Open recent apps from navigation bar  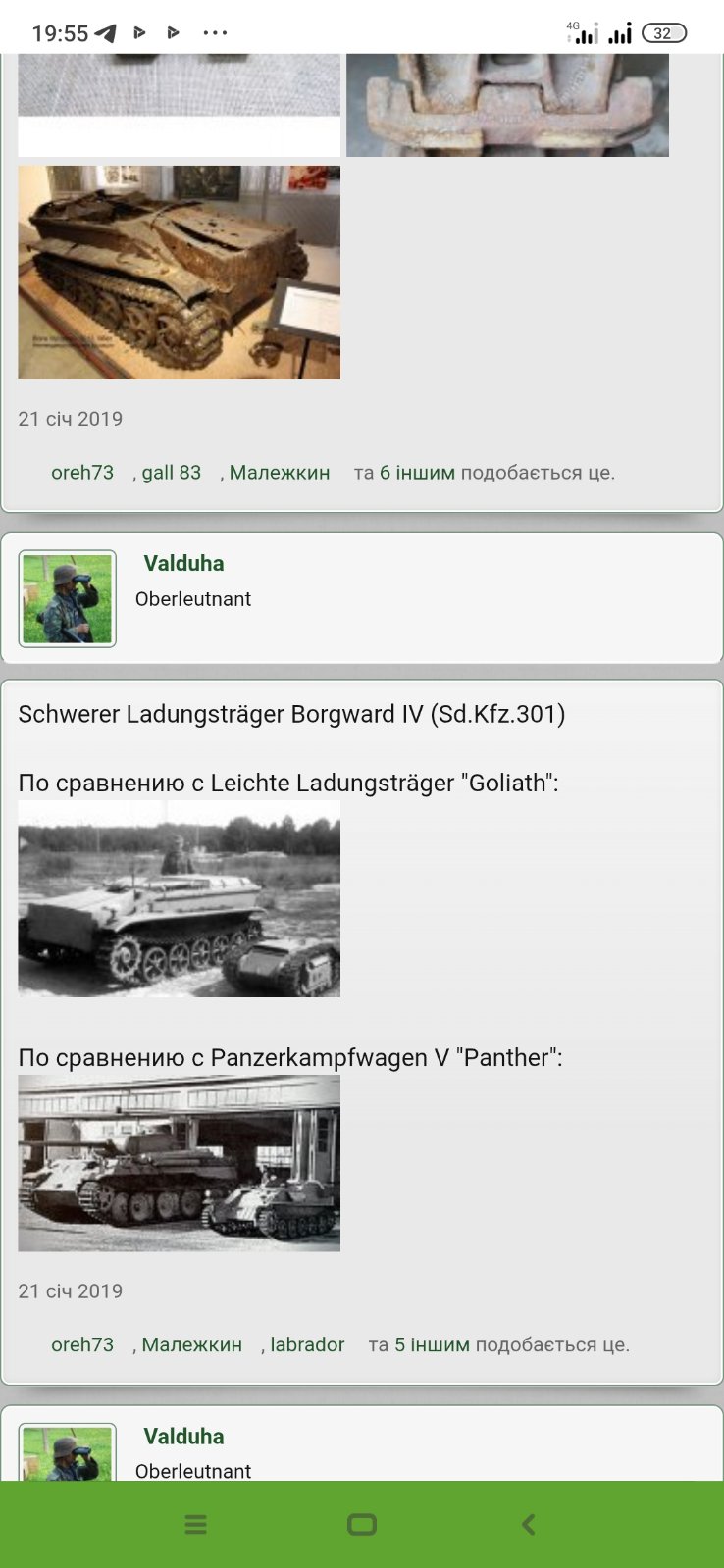coord(196,1524)
